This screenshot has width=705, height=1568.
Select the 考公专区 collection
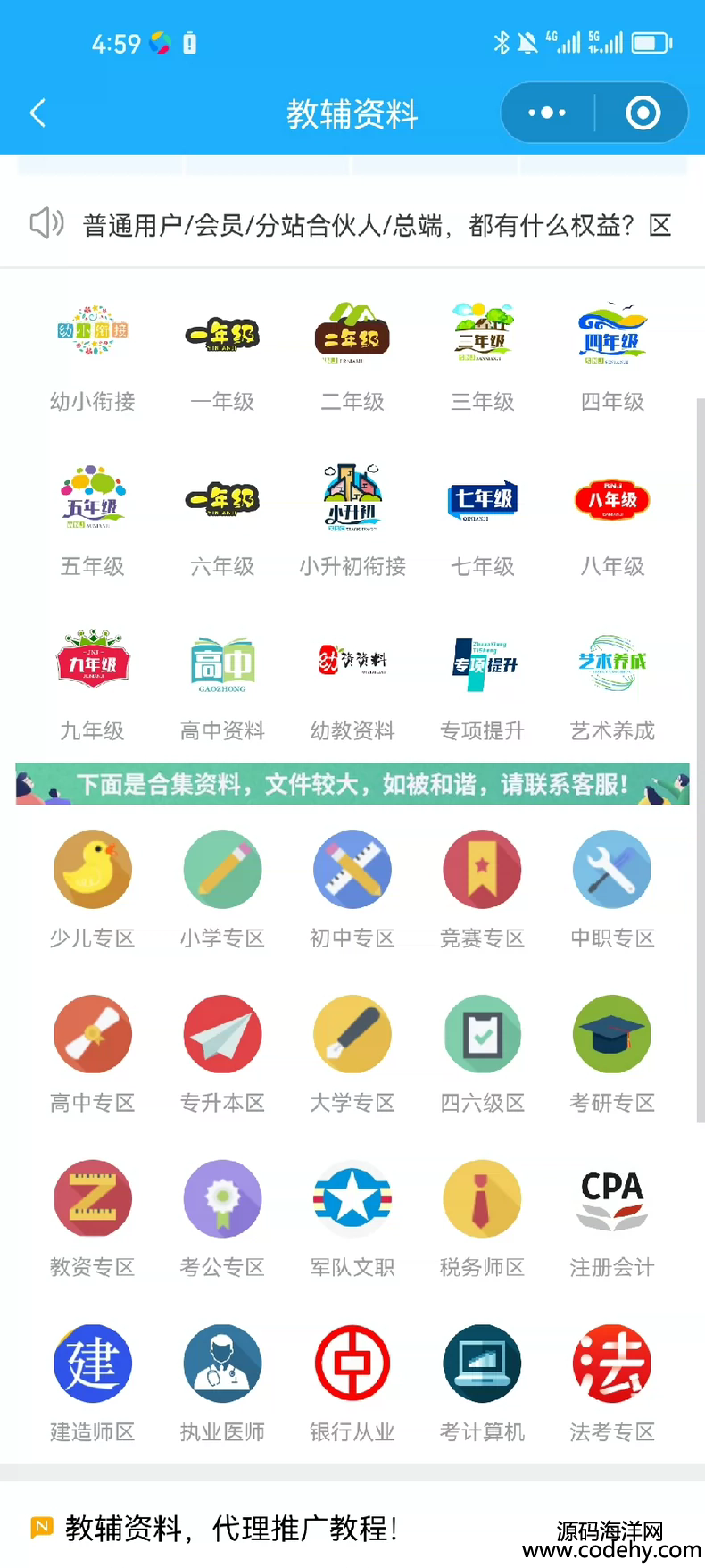pyautogui.click(x=222, y=1220)
